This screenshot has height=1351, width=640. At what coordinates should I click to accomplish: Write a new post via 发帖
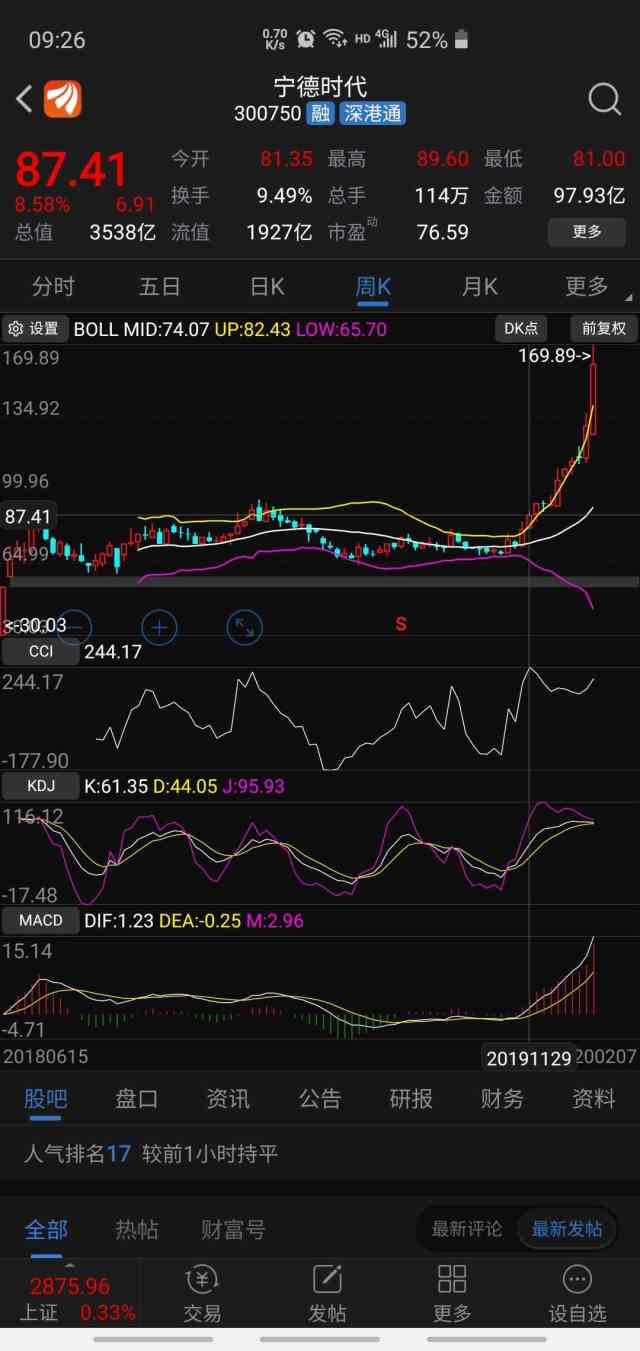click(x=327, y=1294)
